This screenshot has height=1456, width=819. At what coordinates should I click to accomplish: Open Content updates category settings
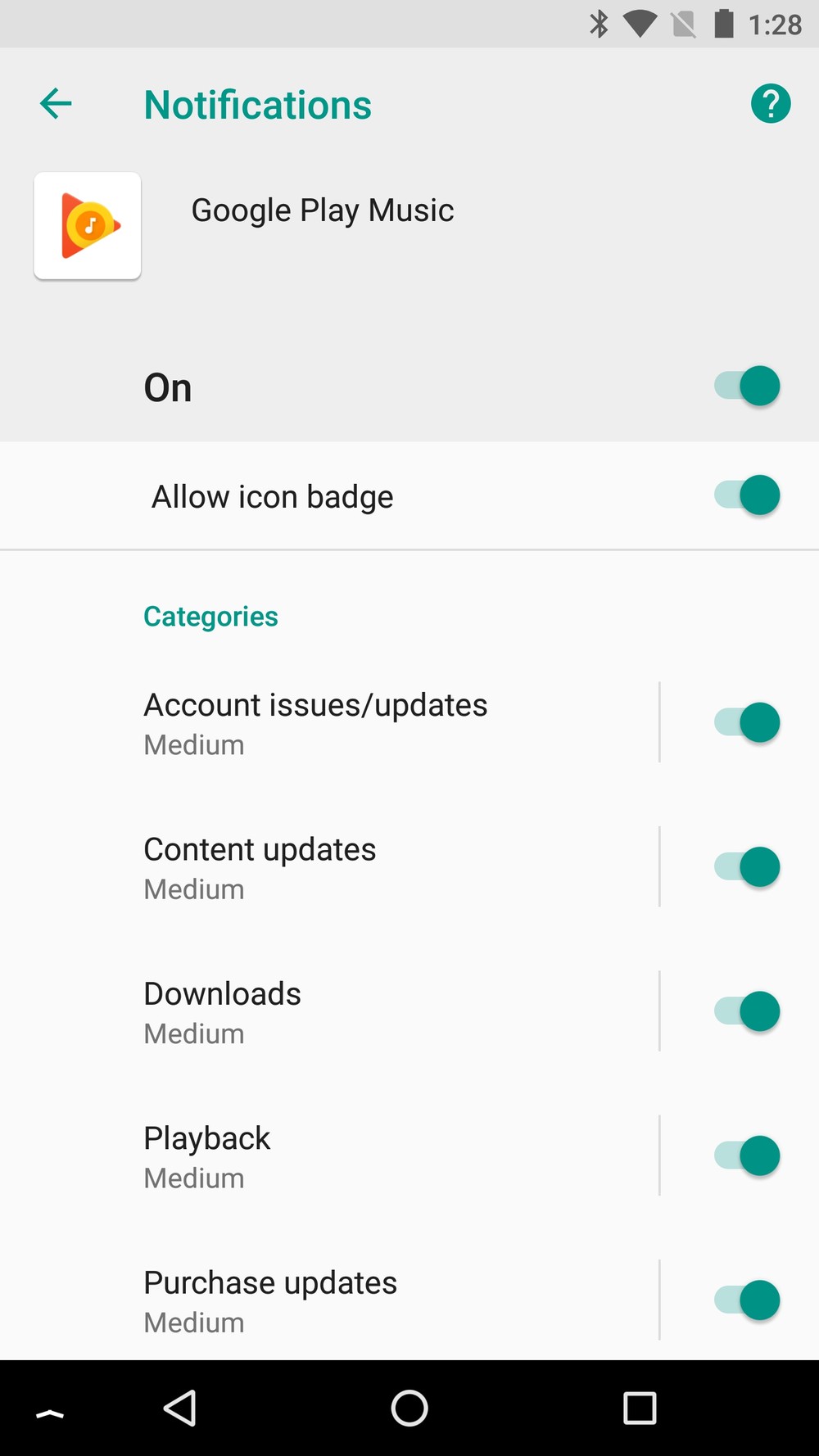point(329,867)
